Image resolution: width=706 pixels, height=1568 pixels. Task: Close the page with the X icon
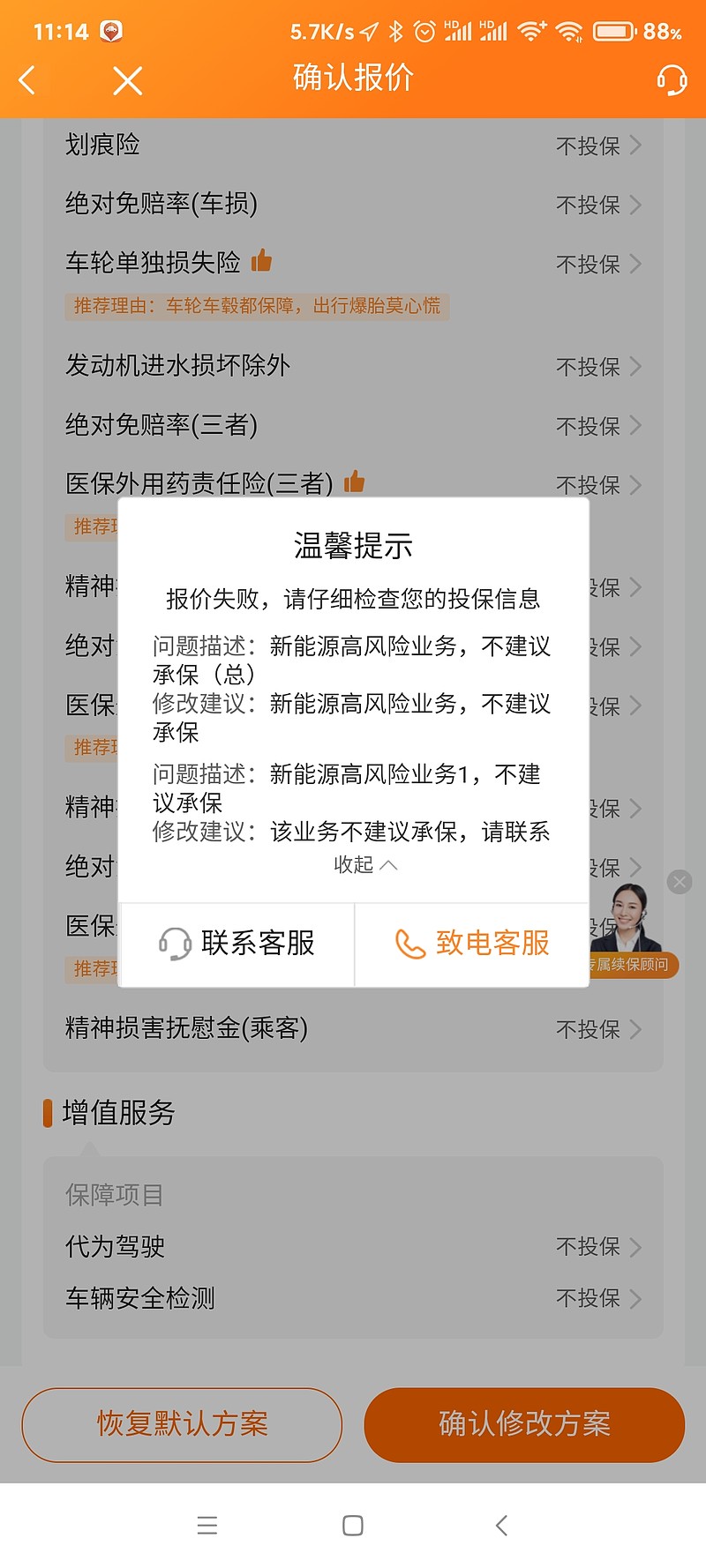tap(128, 81)
